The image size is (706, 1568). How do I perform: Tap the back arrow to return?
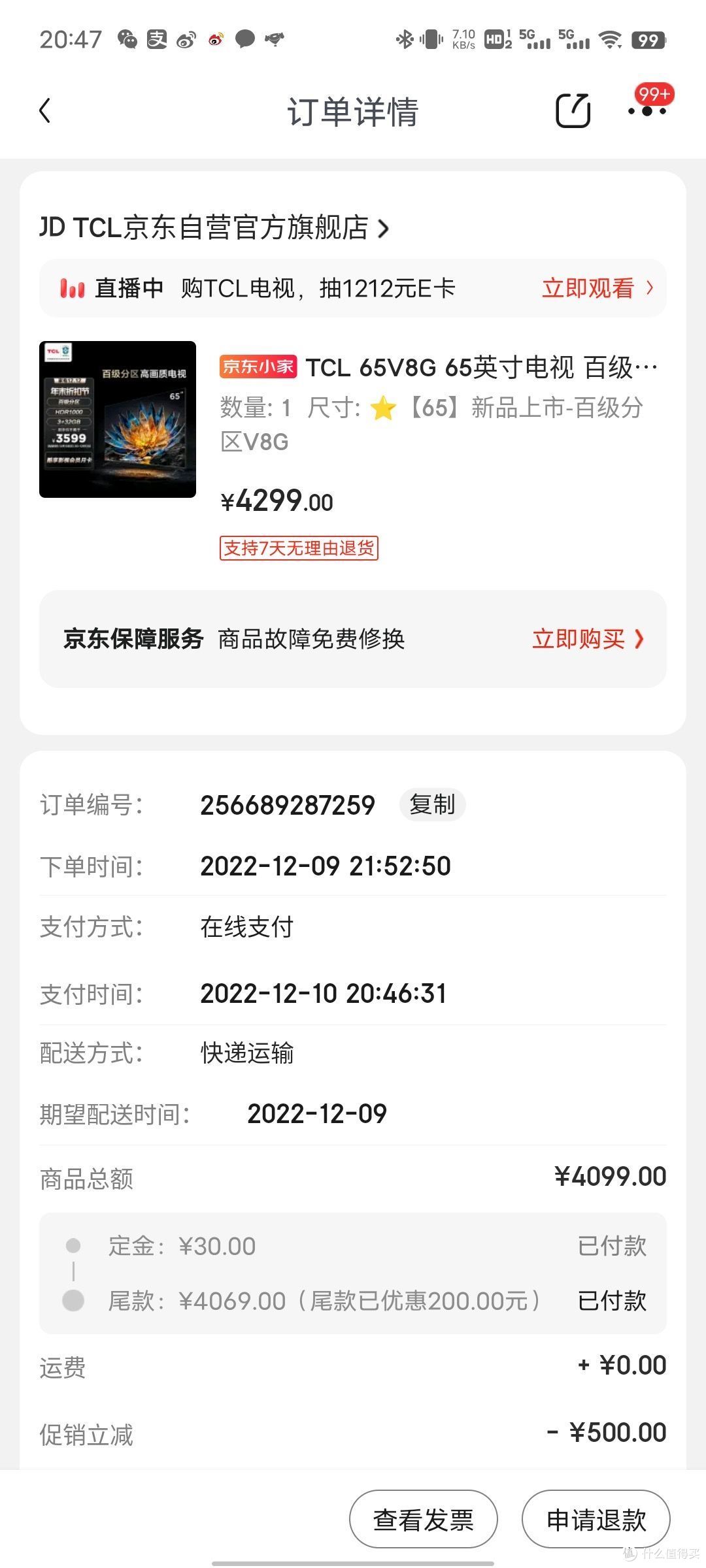44,110
